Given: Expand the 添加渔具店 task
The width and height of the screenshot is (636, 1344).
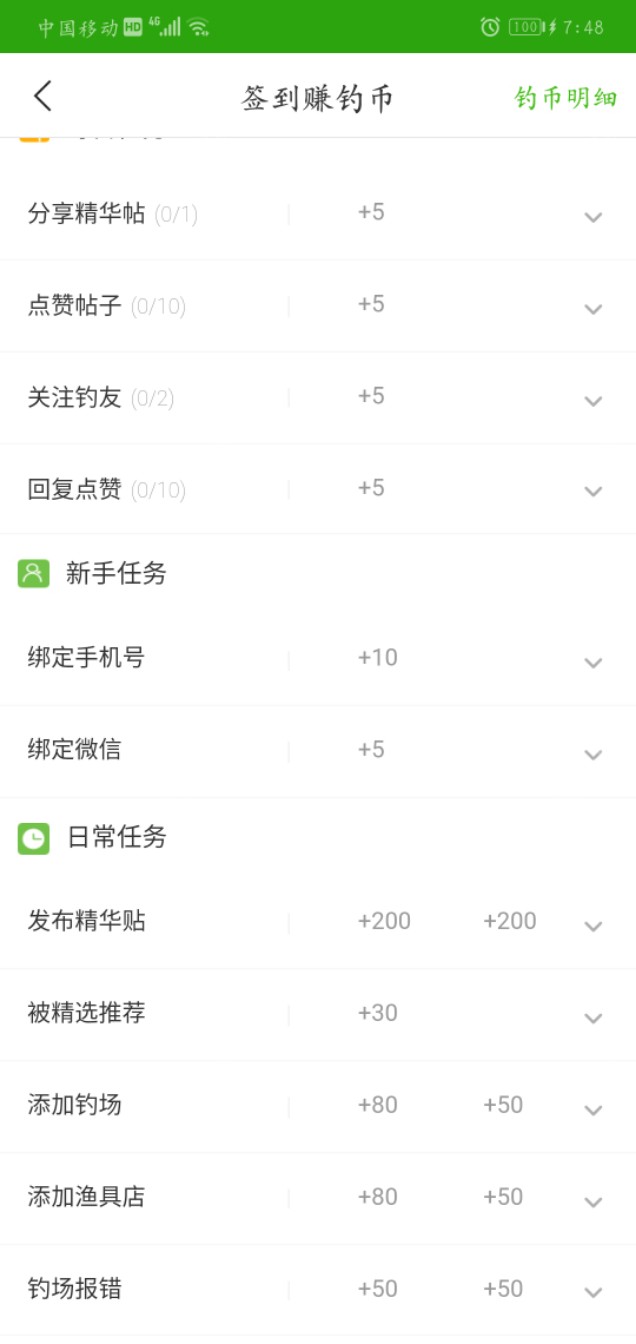Looking at the screenshot, I should click(593, 1203).
